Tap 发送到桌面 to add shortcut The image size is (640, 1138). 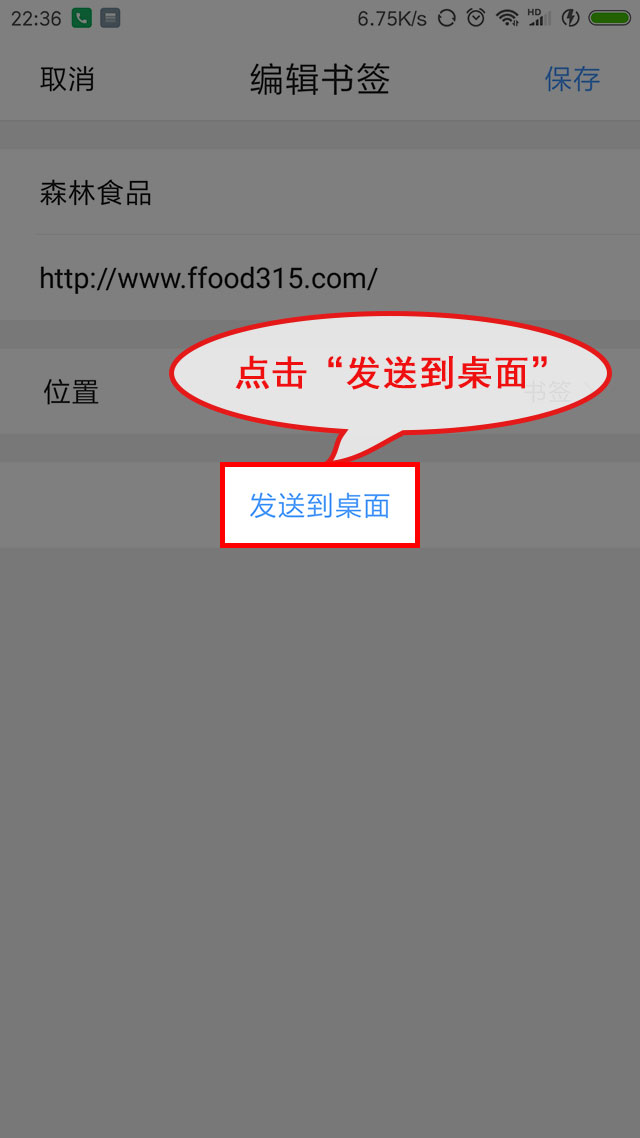(x=320, y=506)
